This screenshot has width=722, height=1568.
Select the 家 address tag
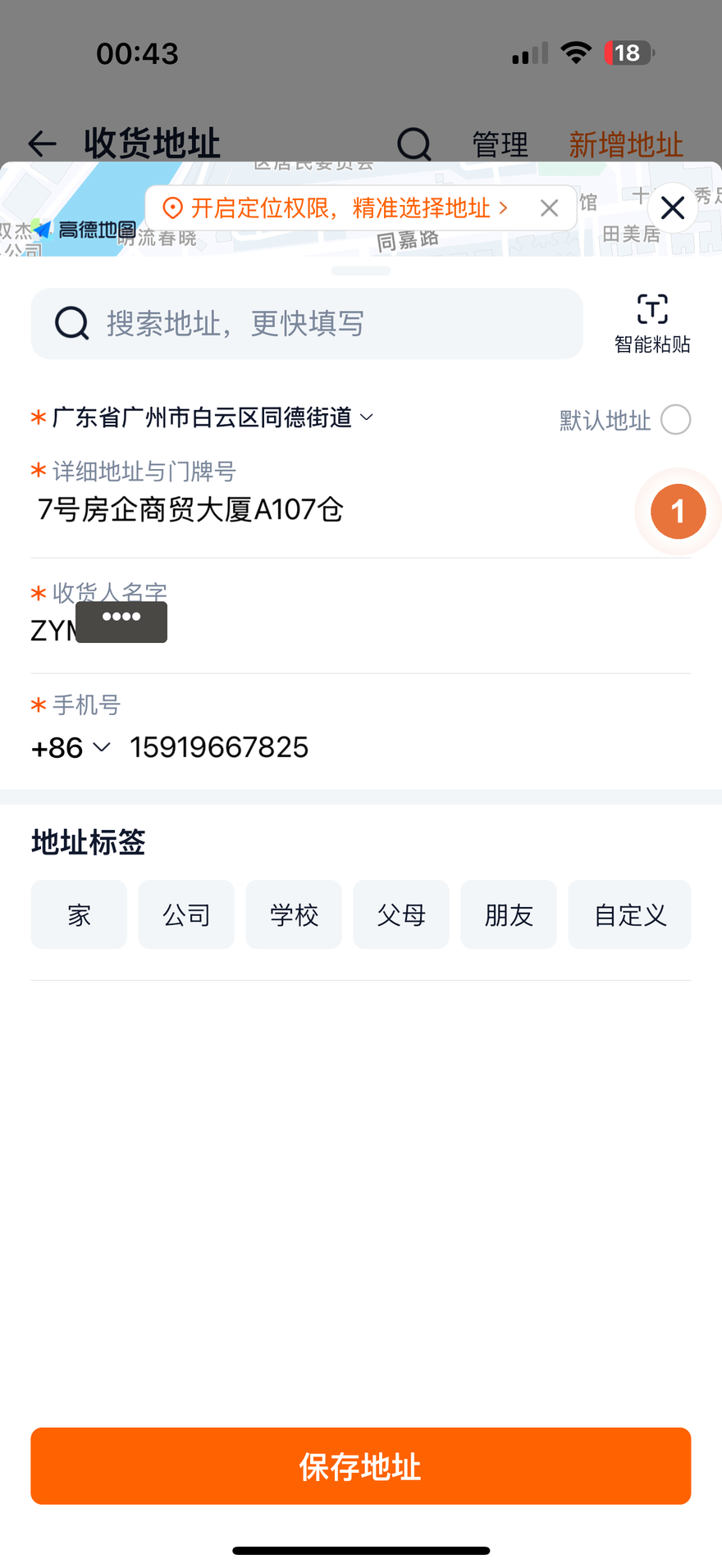tap(79, 914)
